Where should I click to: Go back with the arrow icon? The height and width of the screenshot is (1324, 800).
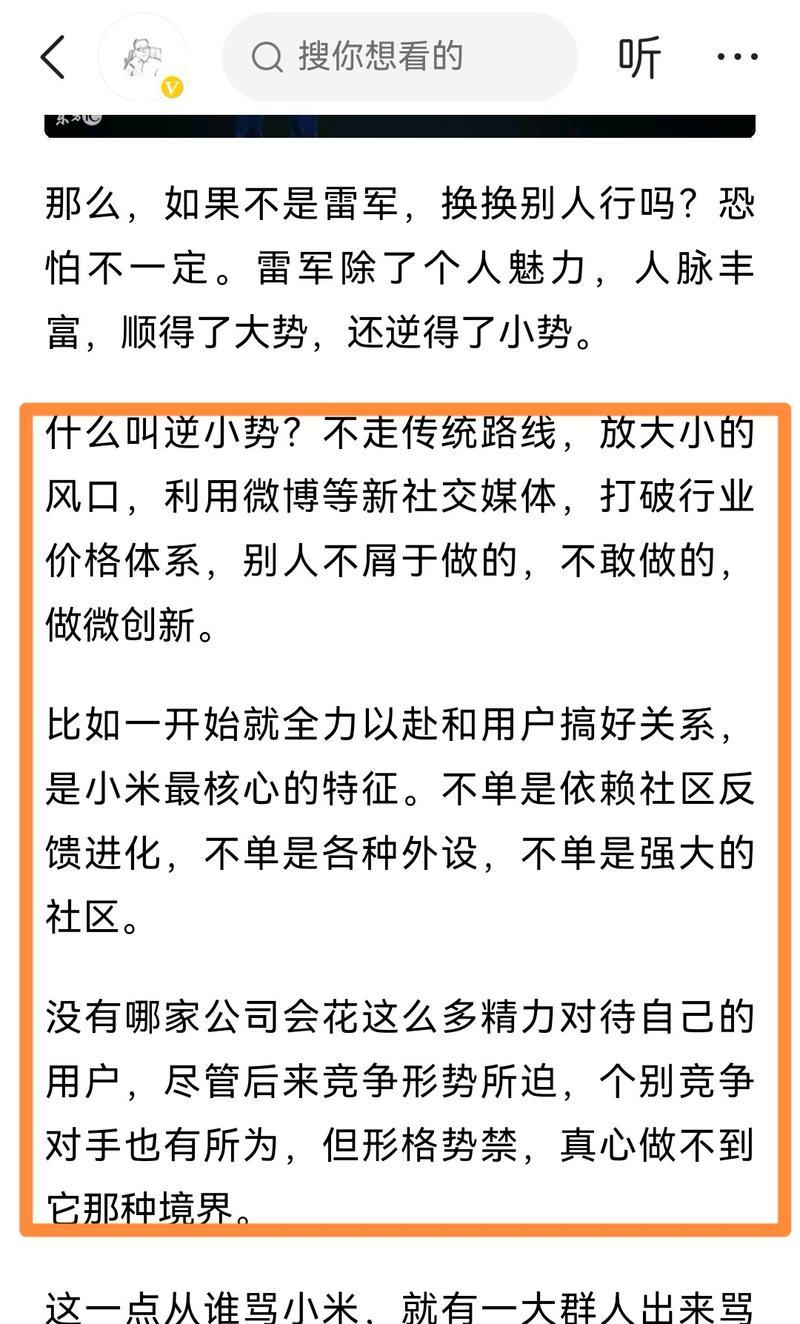pos(53,57)
